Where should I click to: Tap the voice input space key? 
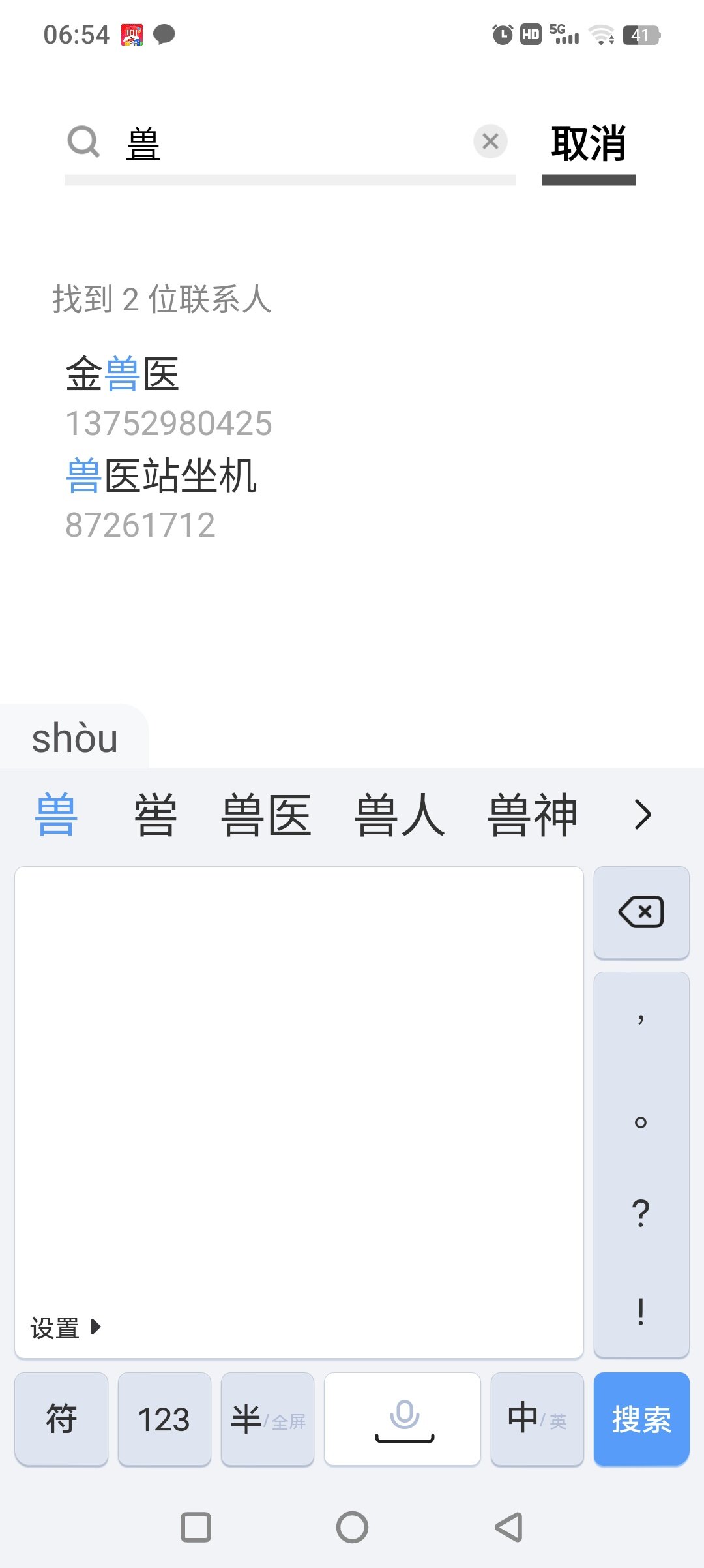pyautogui.click(x=403, y=1419)
